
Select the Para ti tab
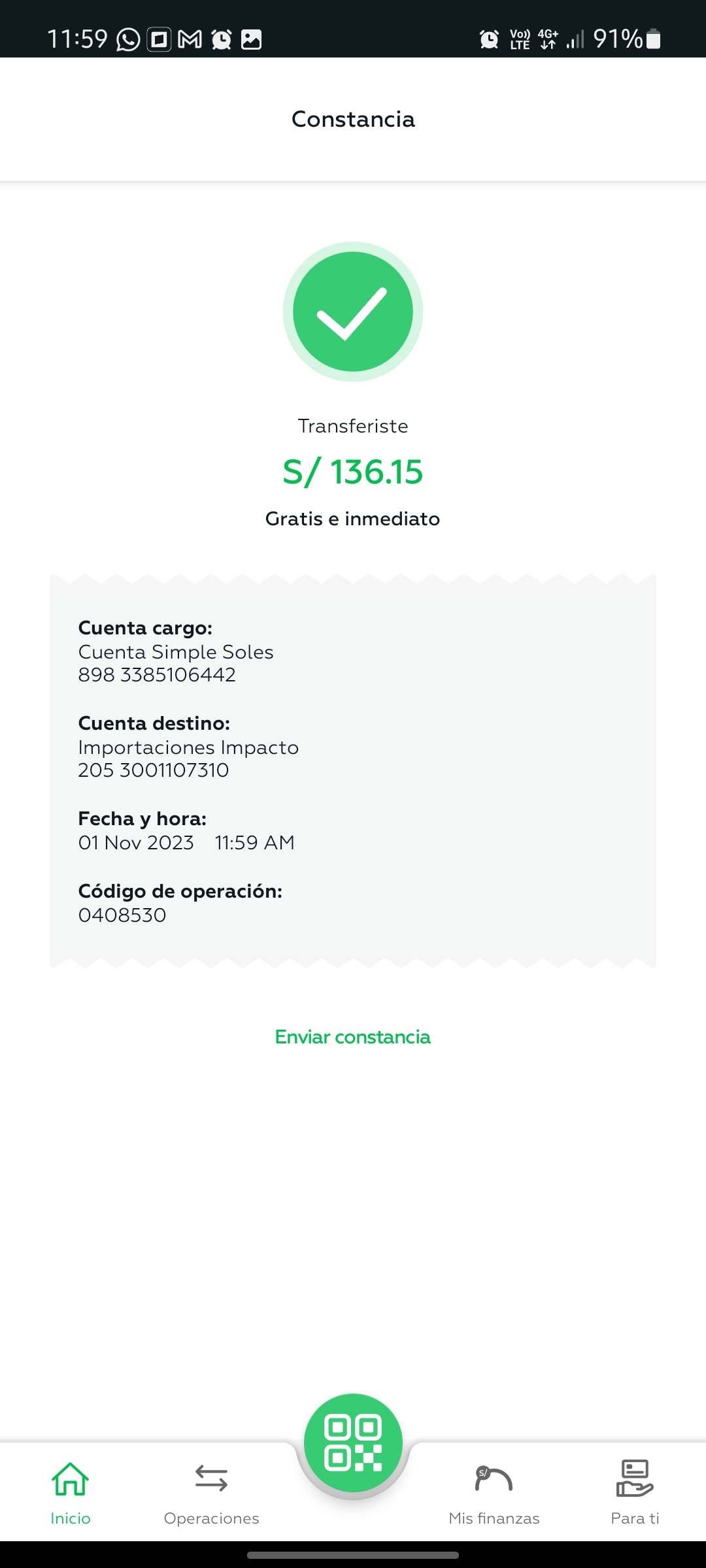635,1492
